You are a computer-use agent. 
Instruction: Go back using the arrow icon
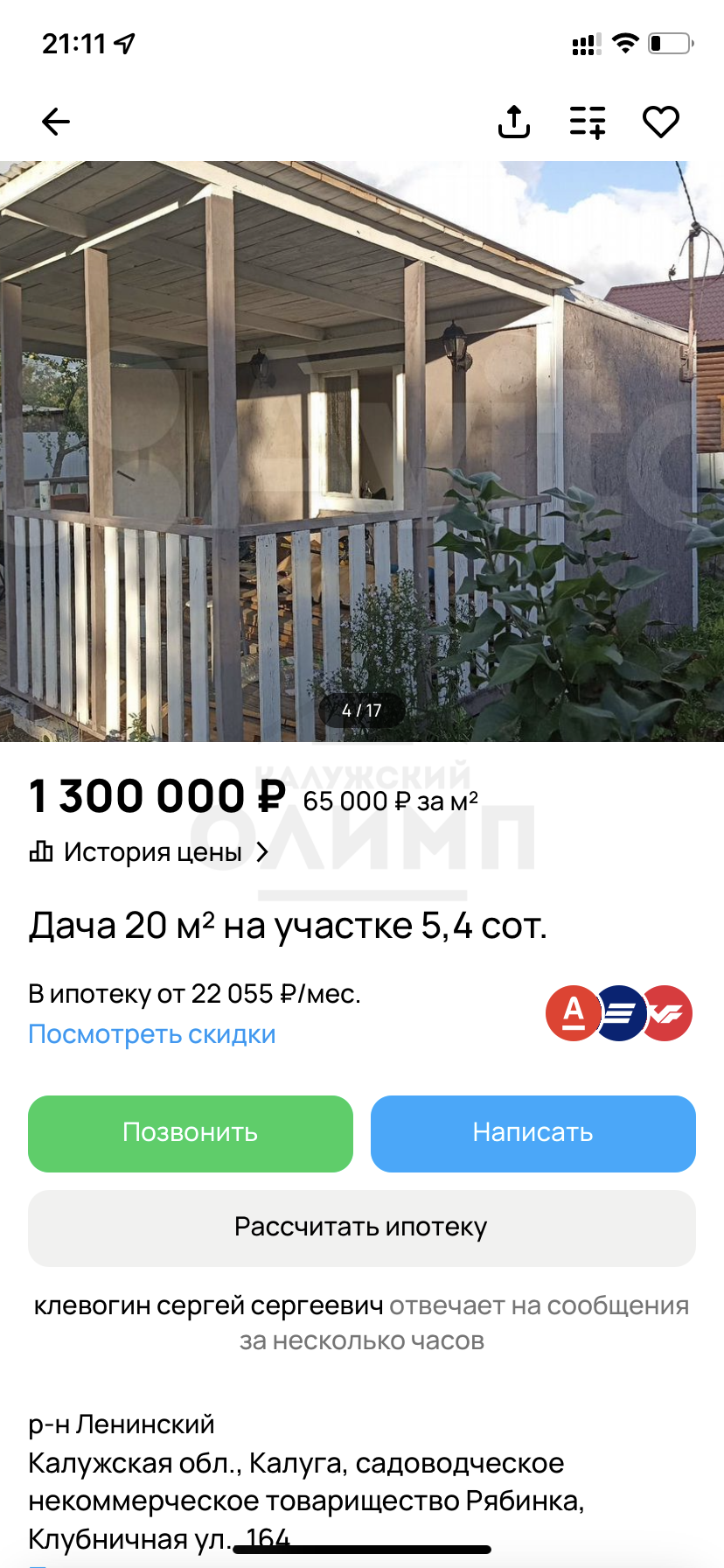pyautogui.click(x=56, y=122)
